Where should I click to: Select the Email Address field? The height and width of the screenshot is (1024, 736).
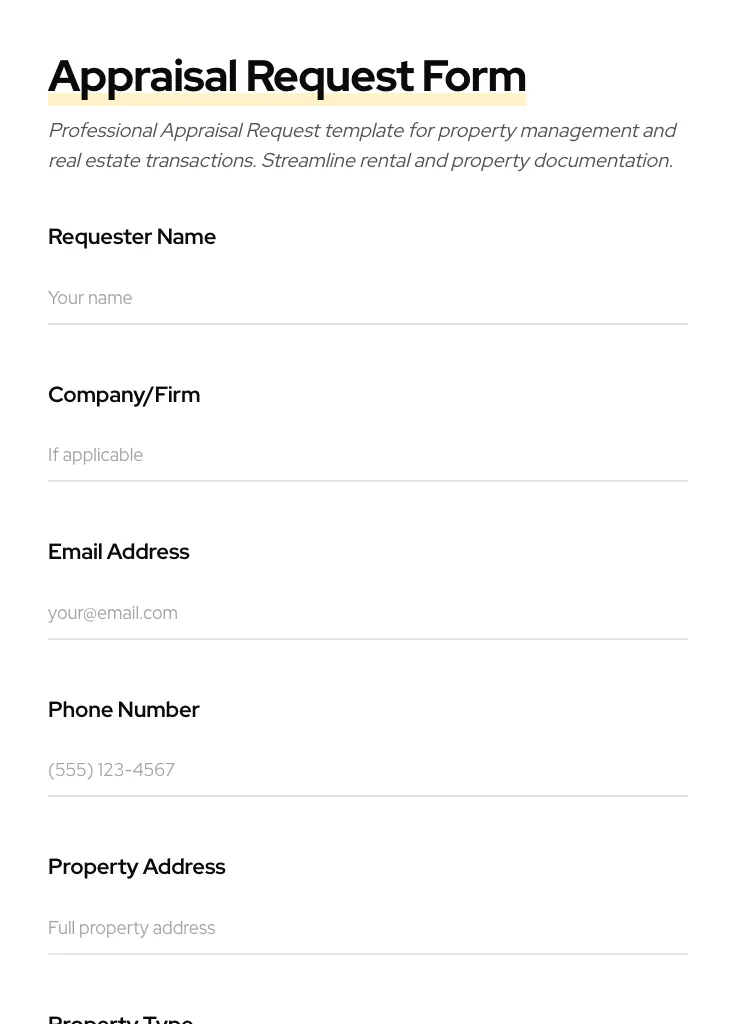[x=367, y=613]
